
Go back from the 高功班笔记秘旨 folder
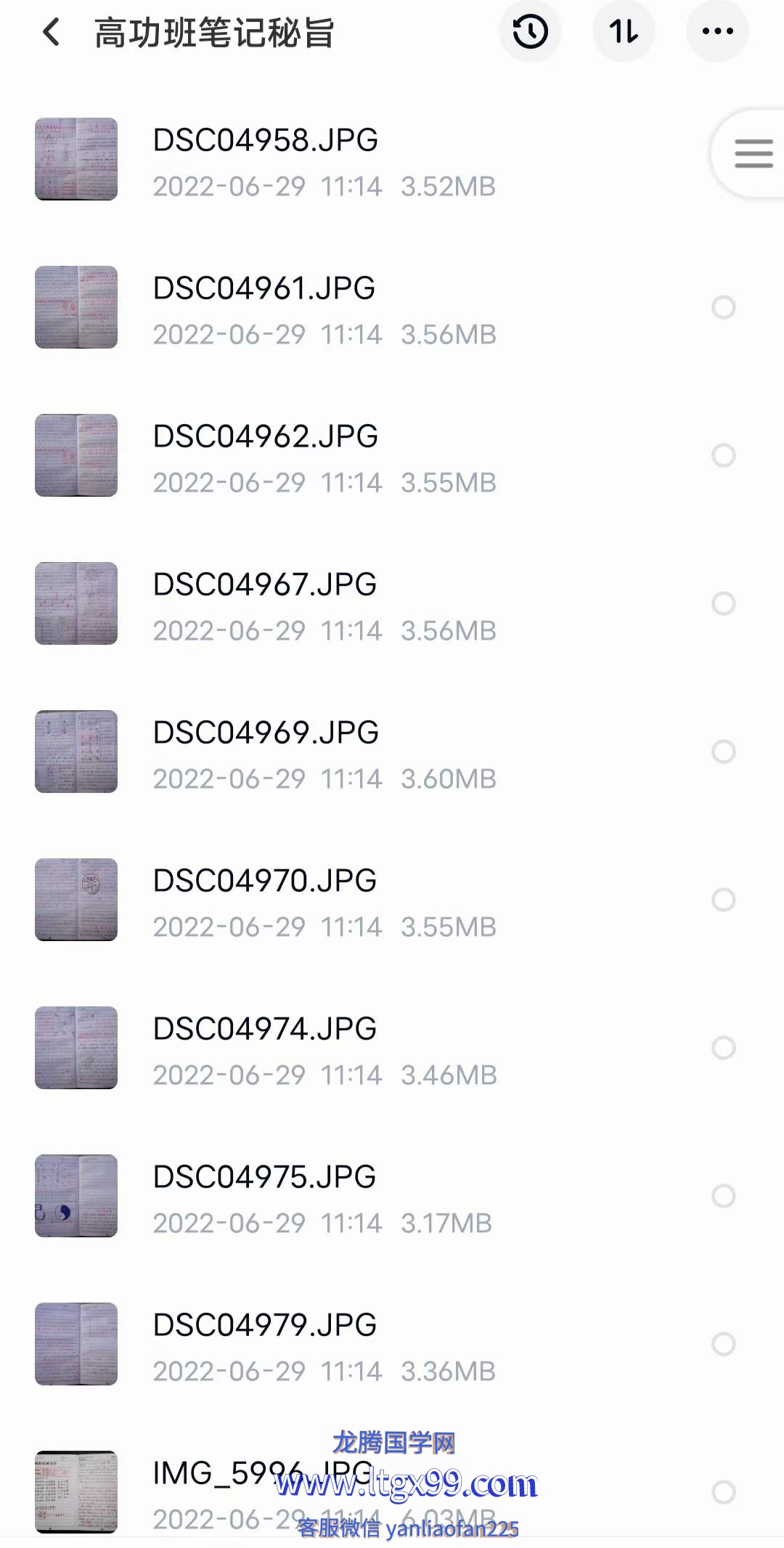52,32
